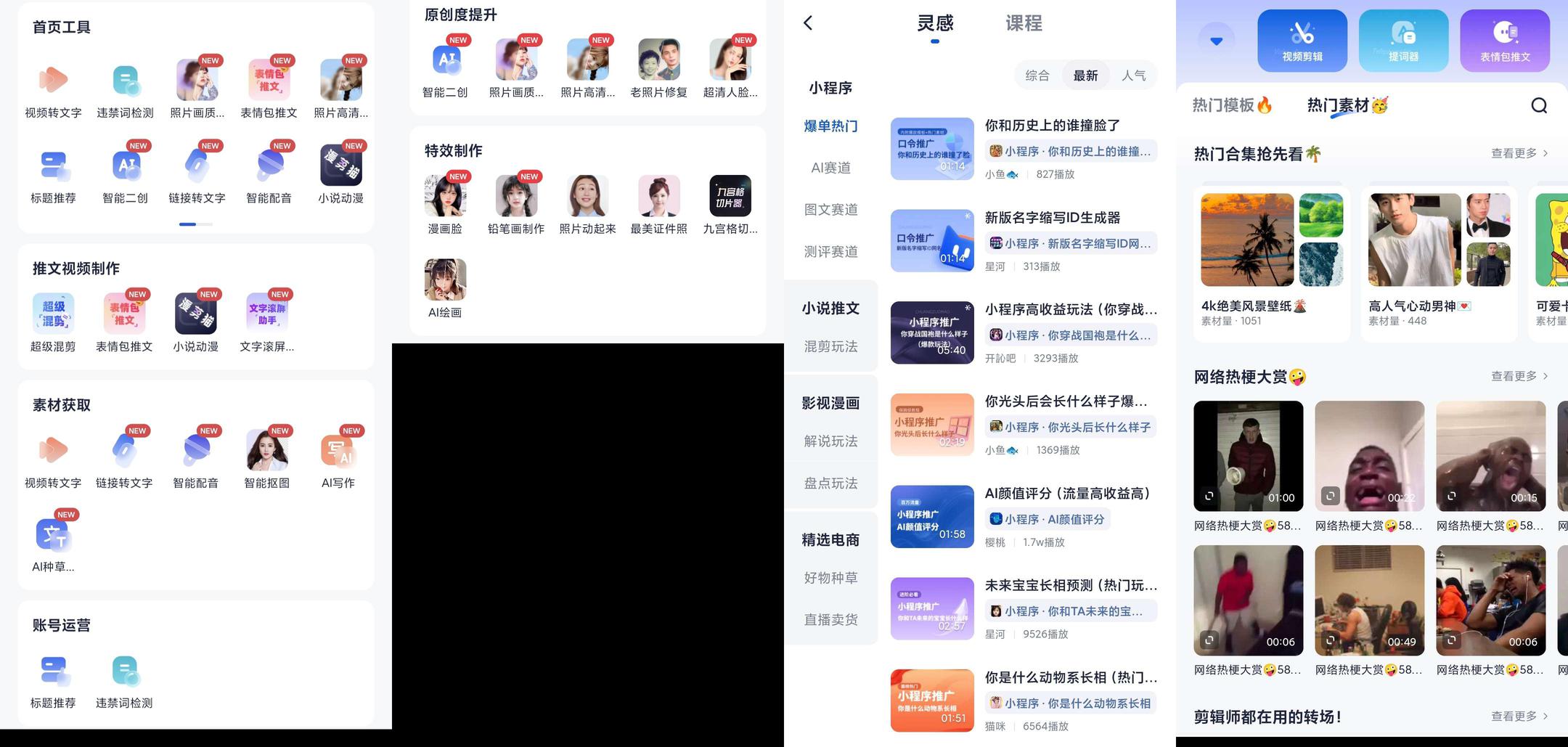Expand the dropdown arrow left of 视频剪辑
Screen dimensions: 1568x747
click(1217, 41)
